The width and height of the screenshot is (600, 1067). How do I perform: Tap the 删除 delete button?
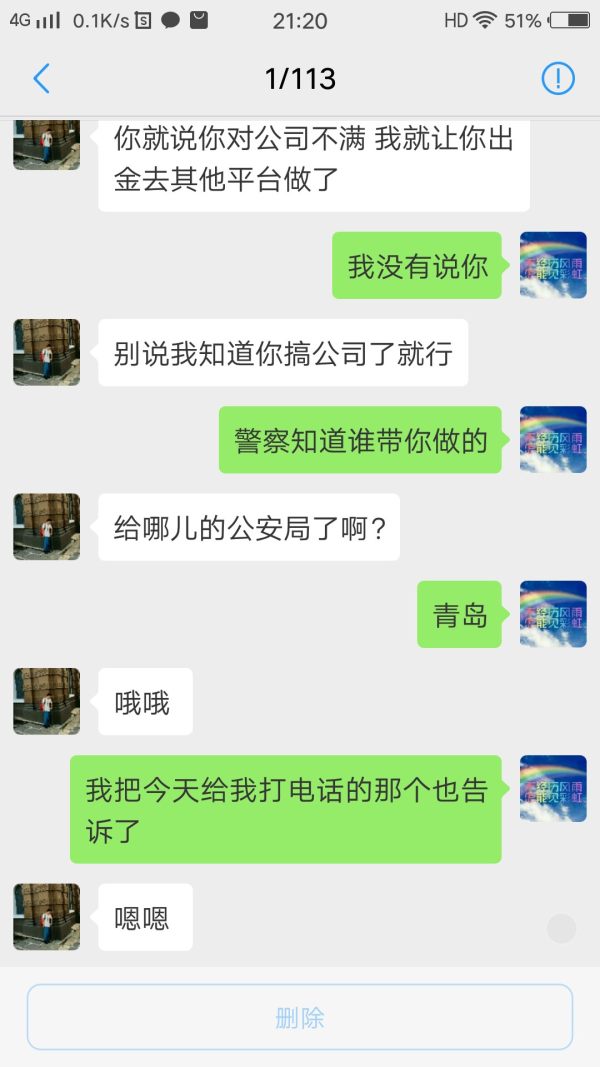tap(300, 1017)
